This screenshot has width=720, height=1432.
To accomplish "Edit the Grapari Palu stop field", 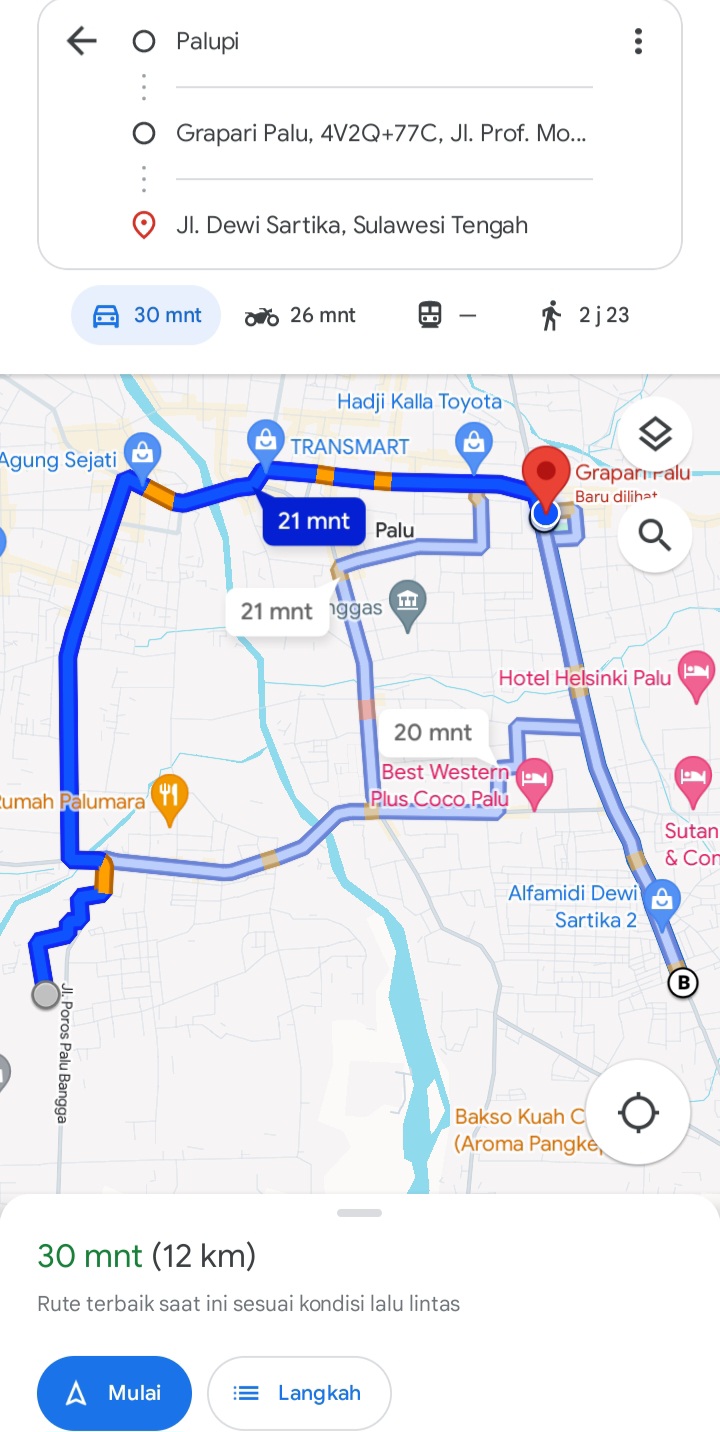I will pyautogui.click(x=384, y=133).
